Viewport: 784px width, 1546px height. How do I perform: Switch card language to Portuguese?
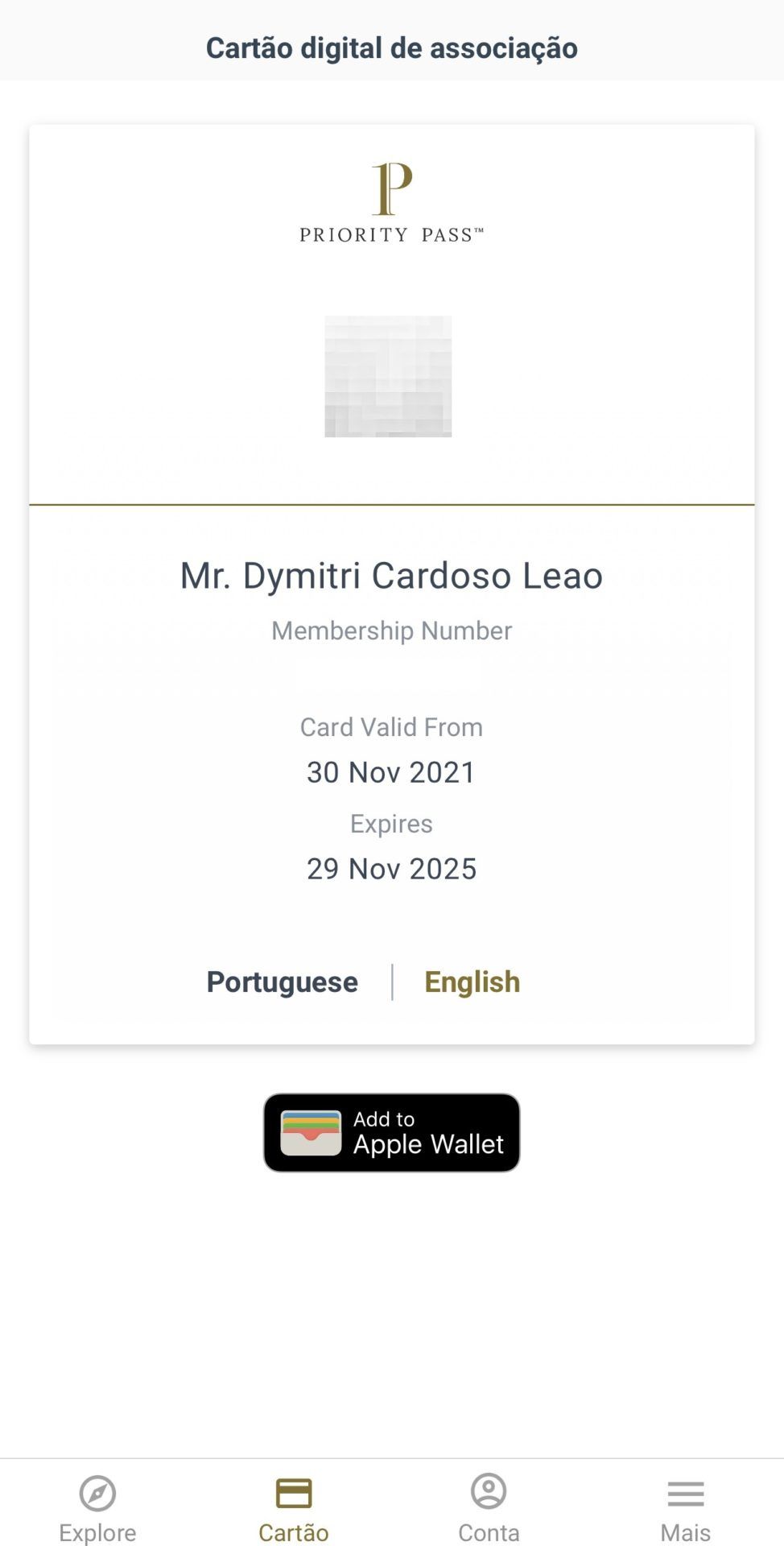tap(282, 982)
